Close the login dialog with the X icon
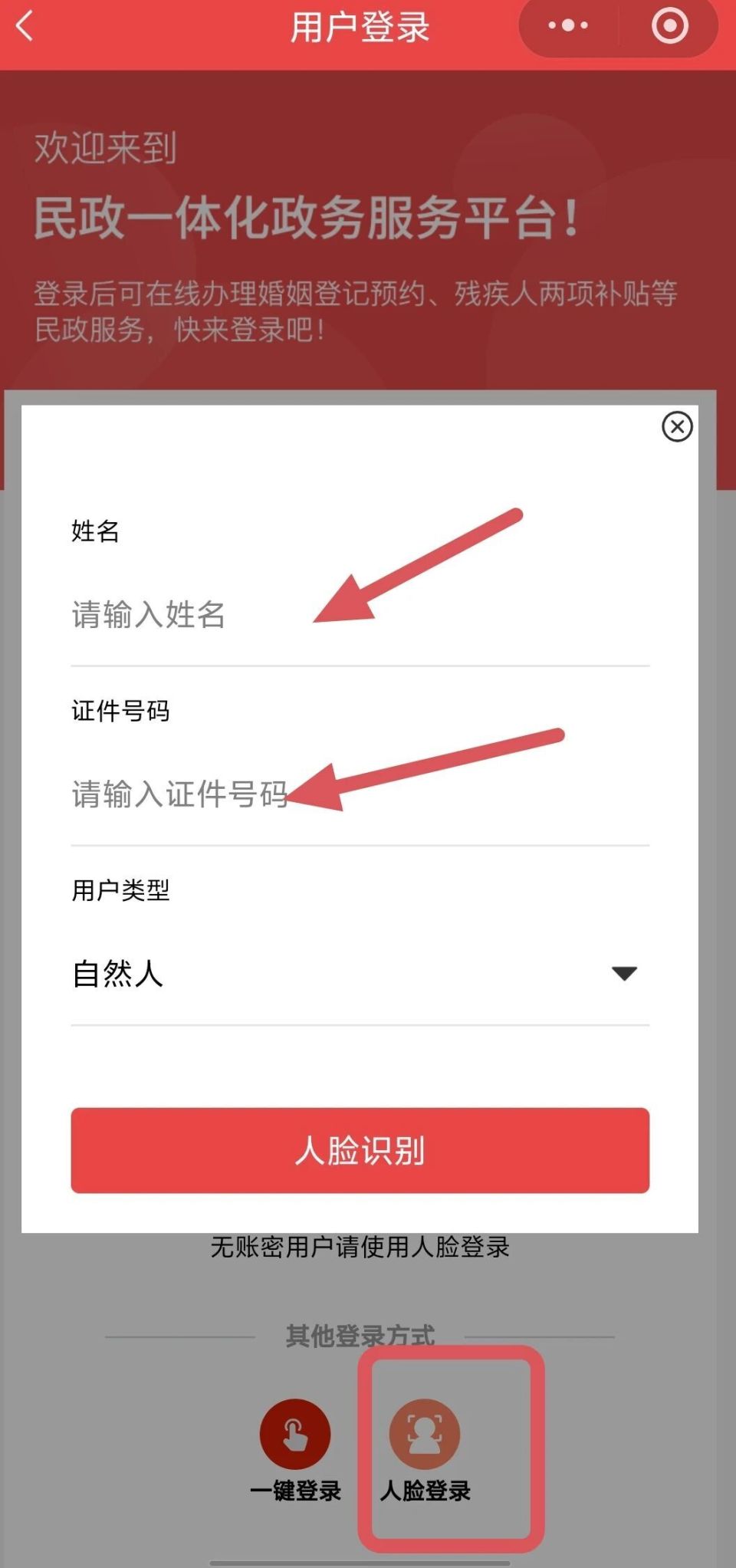This screenshot has height=1568, width=736. coord(675,426)
